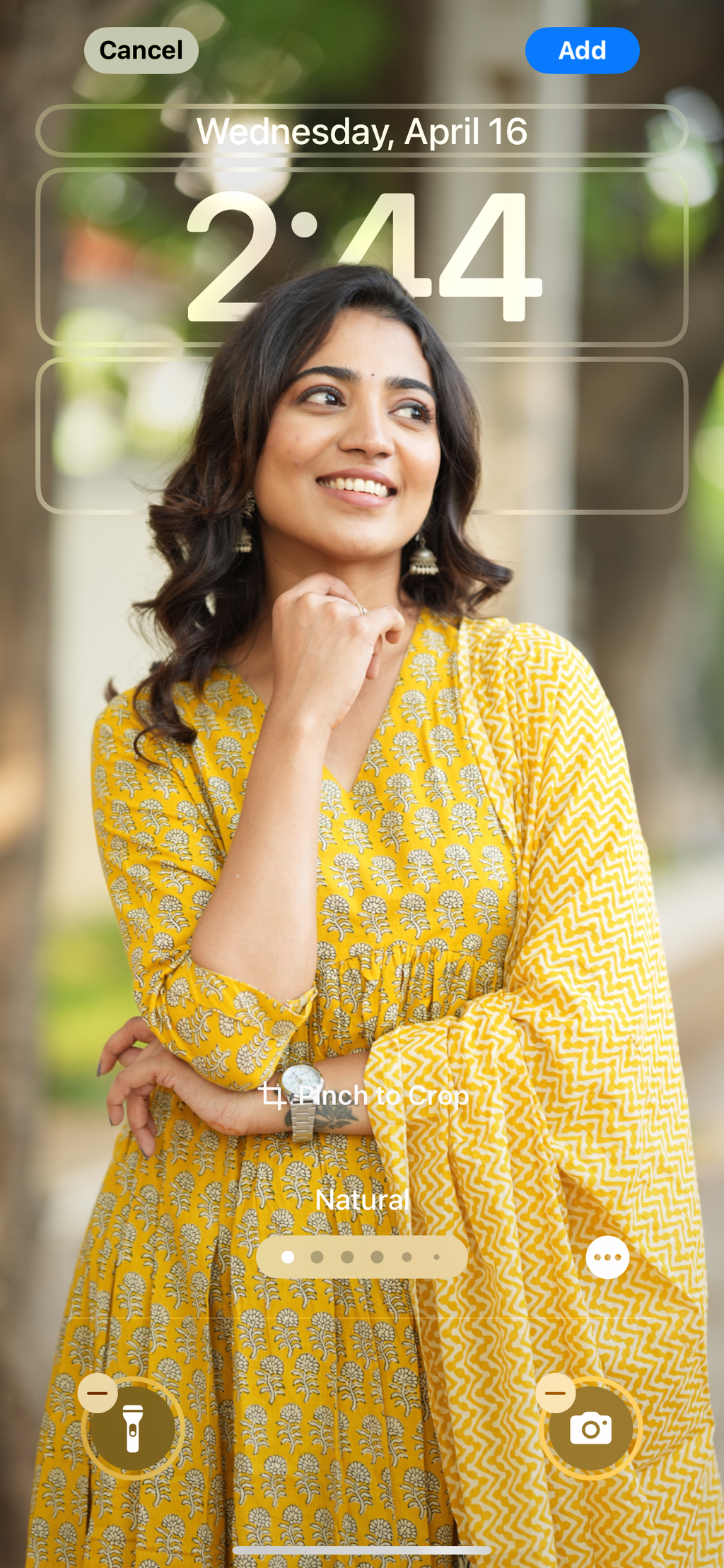Cancel the wallpaper customization
Screen dimensions: 724x1568
pos(141,50)
